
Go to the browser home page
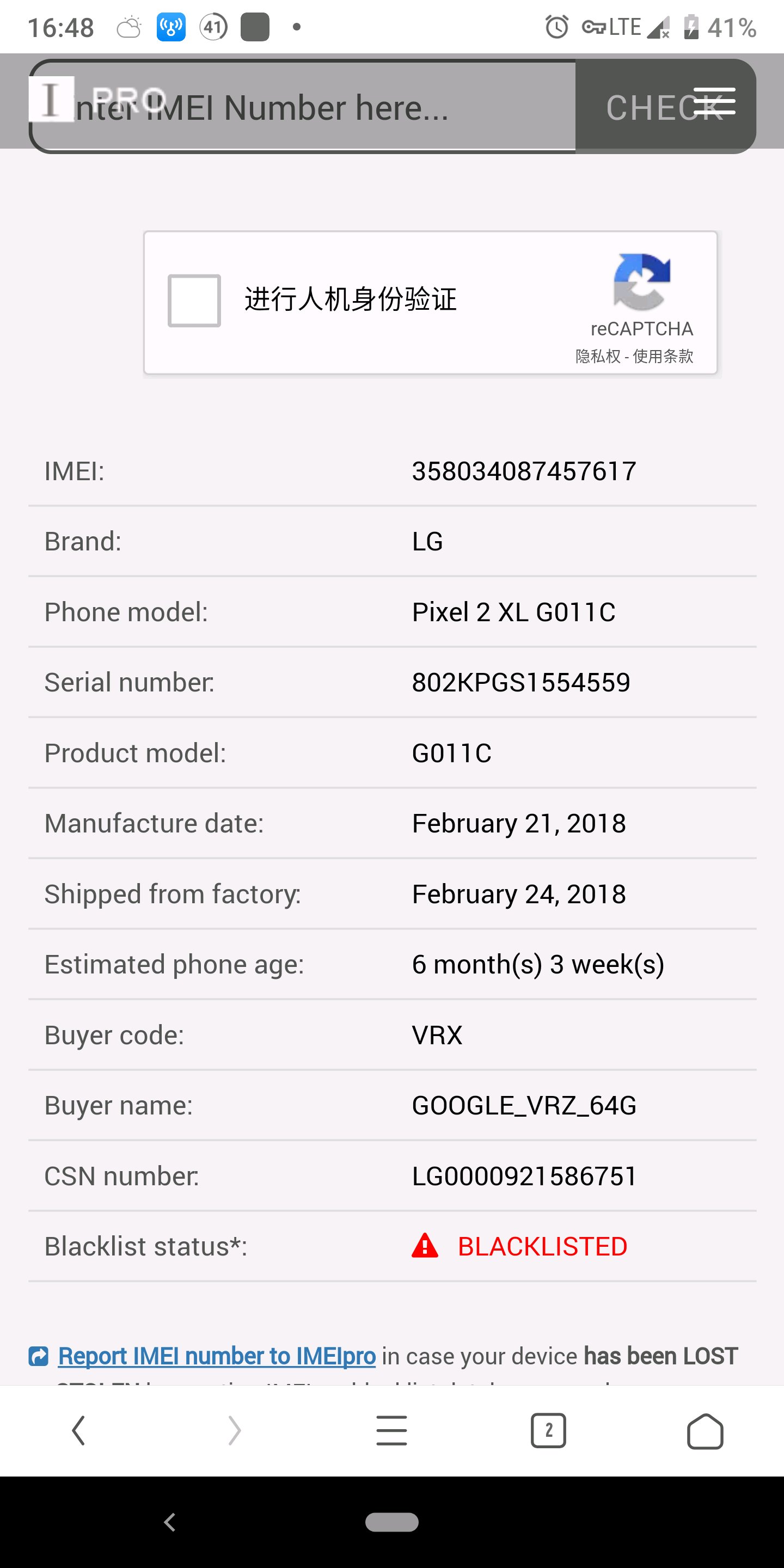coord(705,1430)
